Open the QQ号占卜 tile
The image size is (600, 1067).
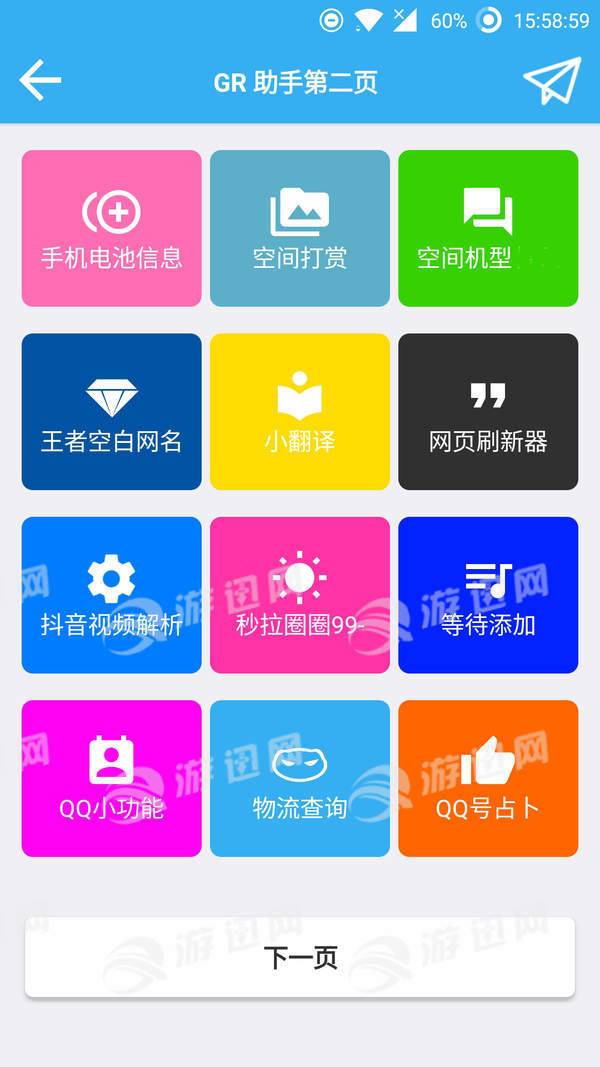point(488,778)
